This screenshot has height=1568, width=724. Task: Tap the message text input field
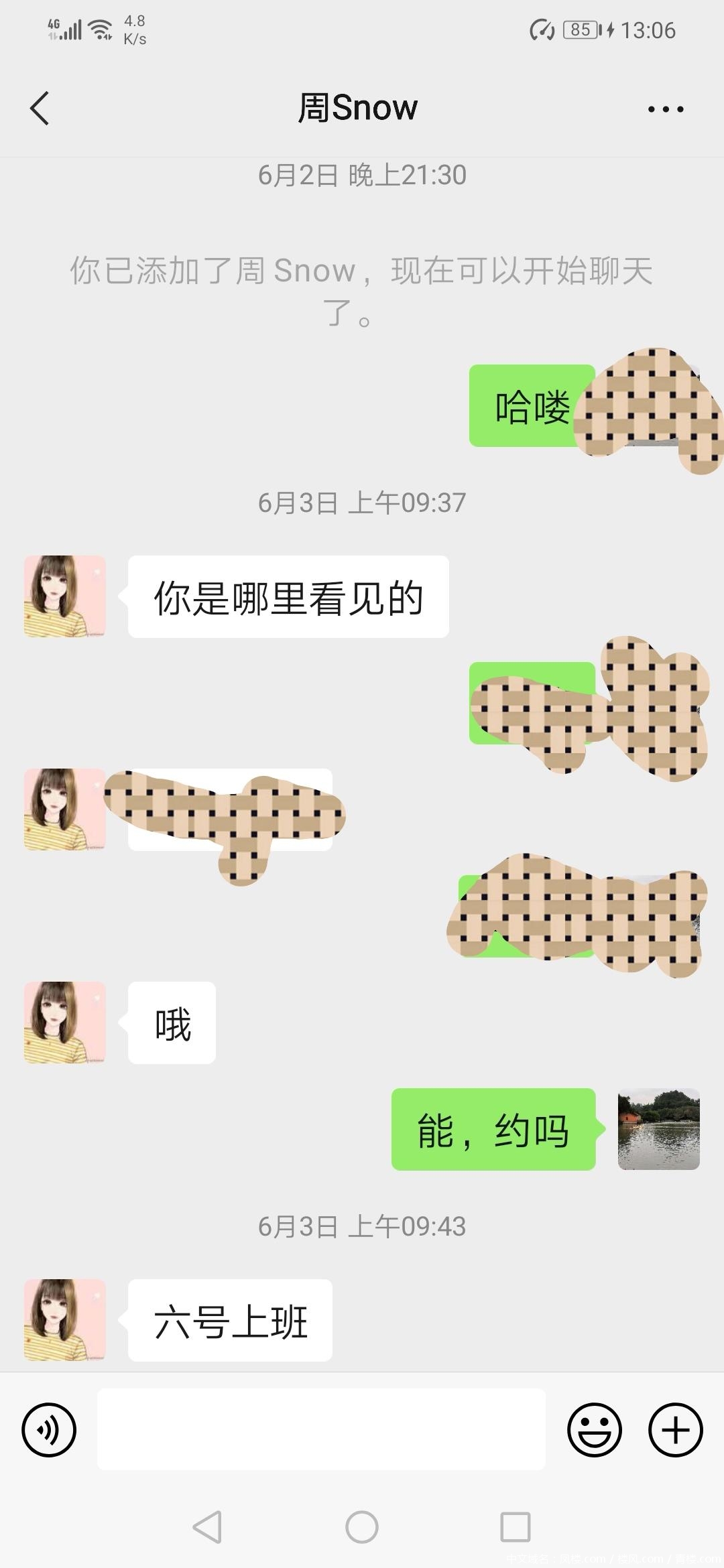pos(322,1429)
